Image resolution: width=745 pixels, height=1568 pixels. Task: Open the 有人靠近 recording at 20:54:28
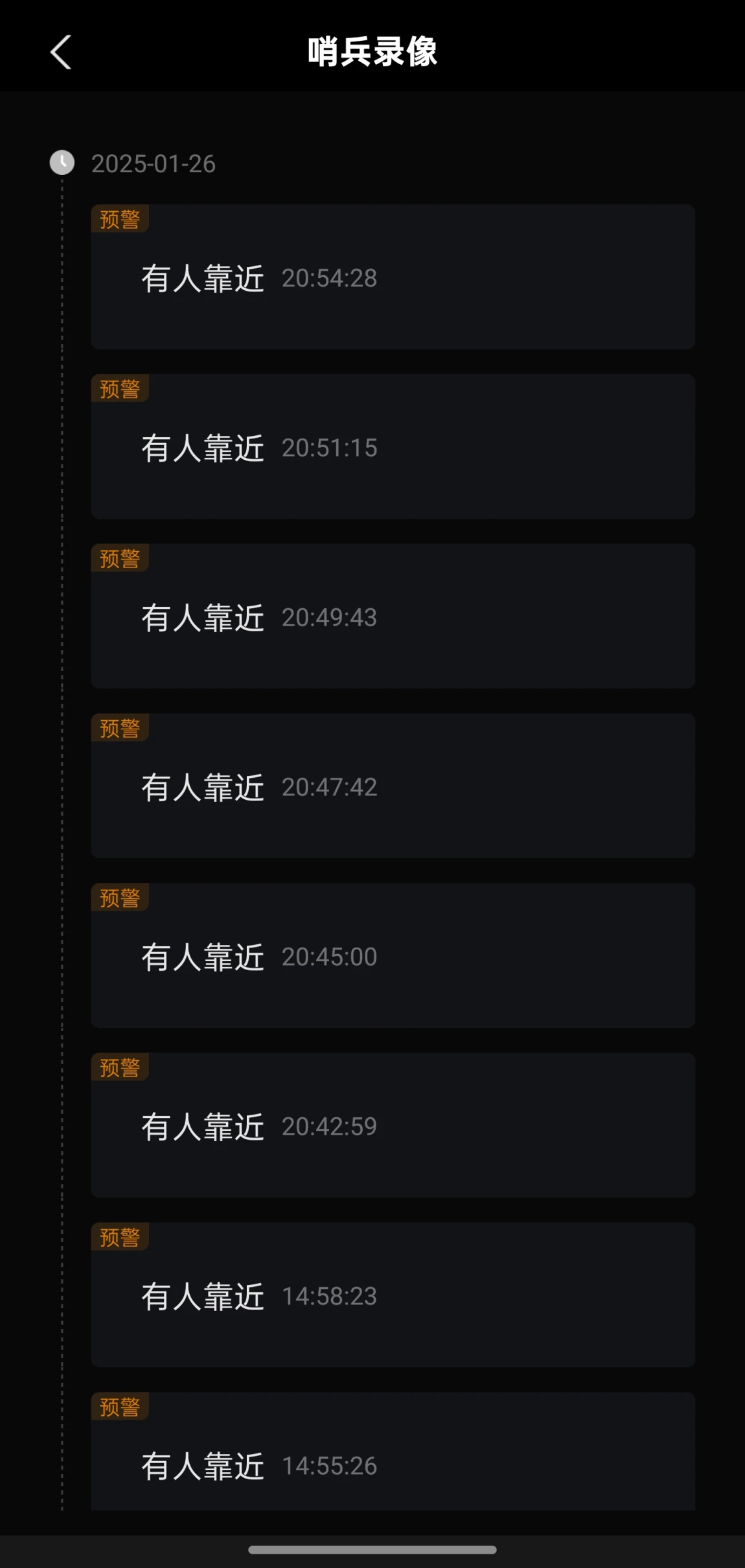393,277
